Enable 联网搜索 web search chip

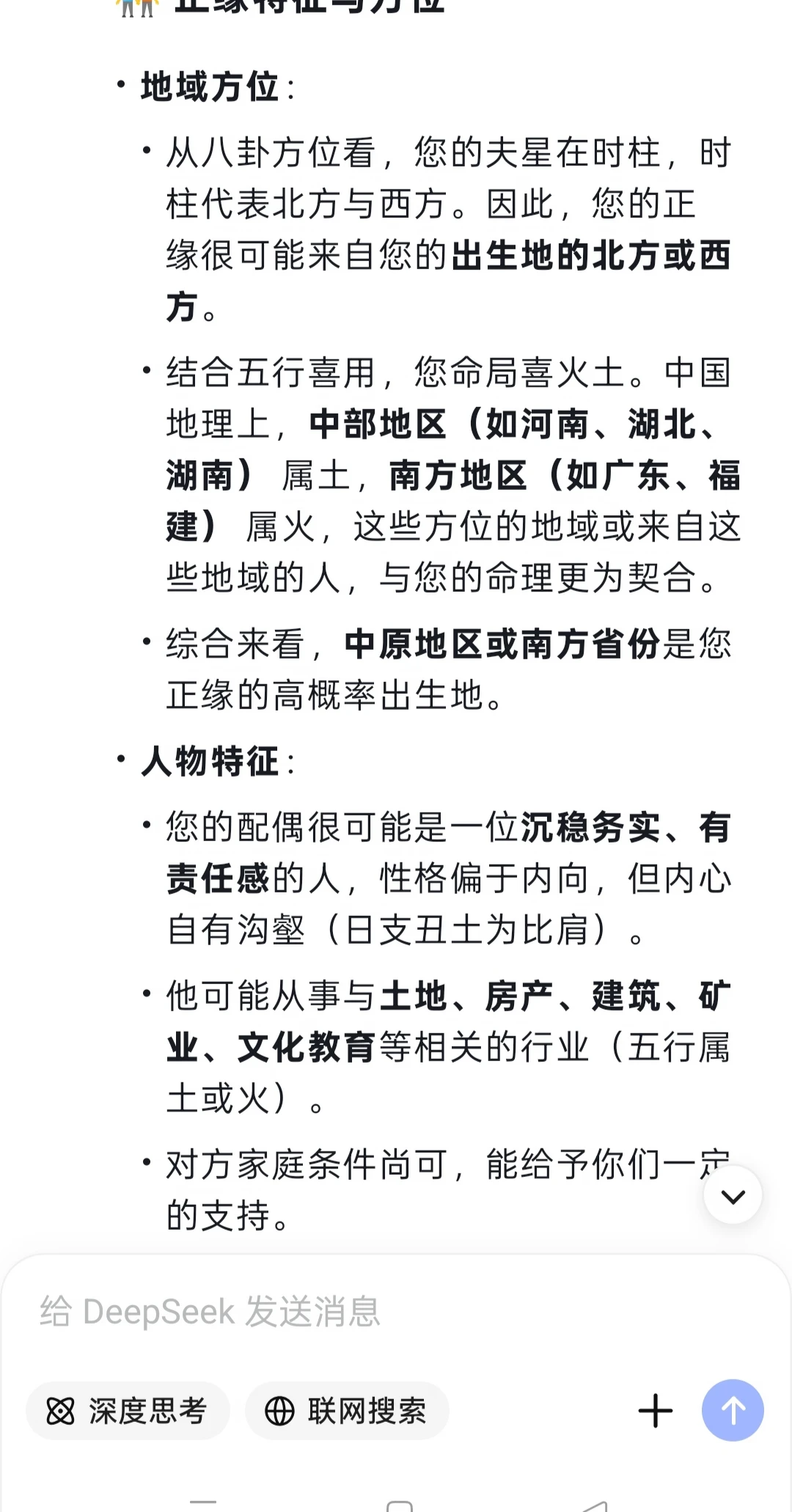point(347,1411)
